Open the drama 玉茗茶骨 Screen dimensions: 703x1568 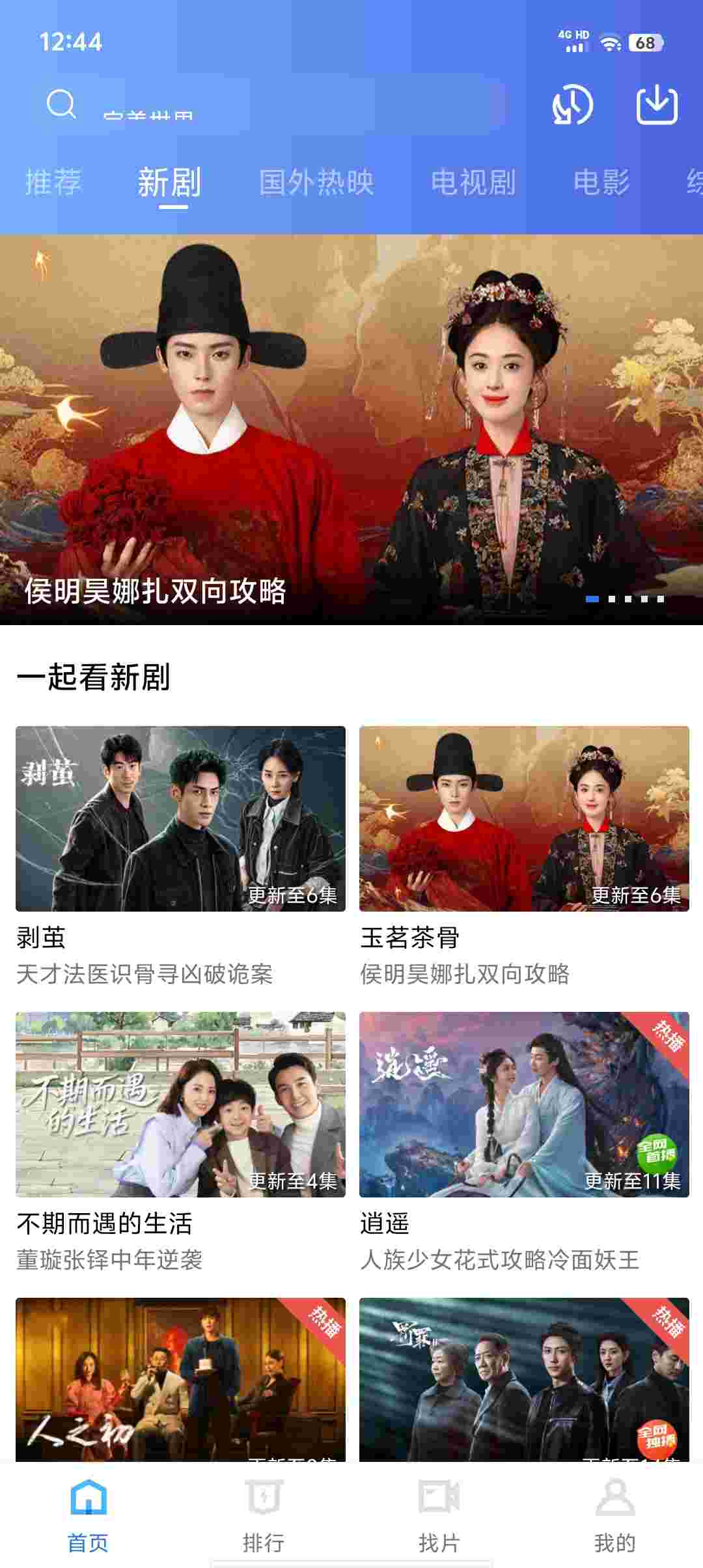coord(524,819)
